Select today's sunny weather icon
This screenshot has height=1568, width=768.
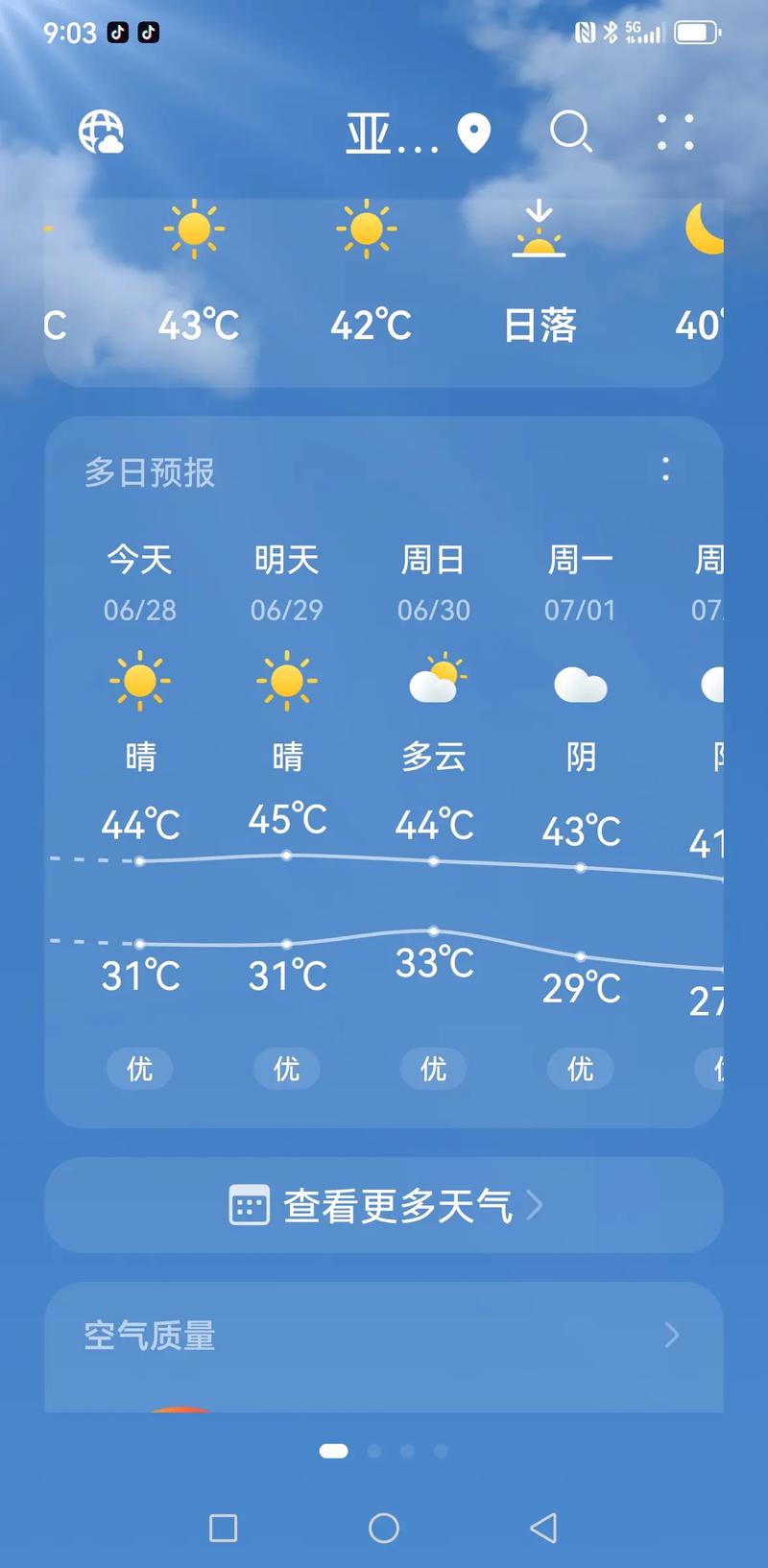coord(139,681)
